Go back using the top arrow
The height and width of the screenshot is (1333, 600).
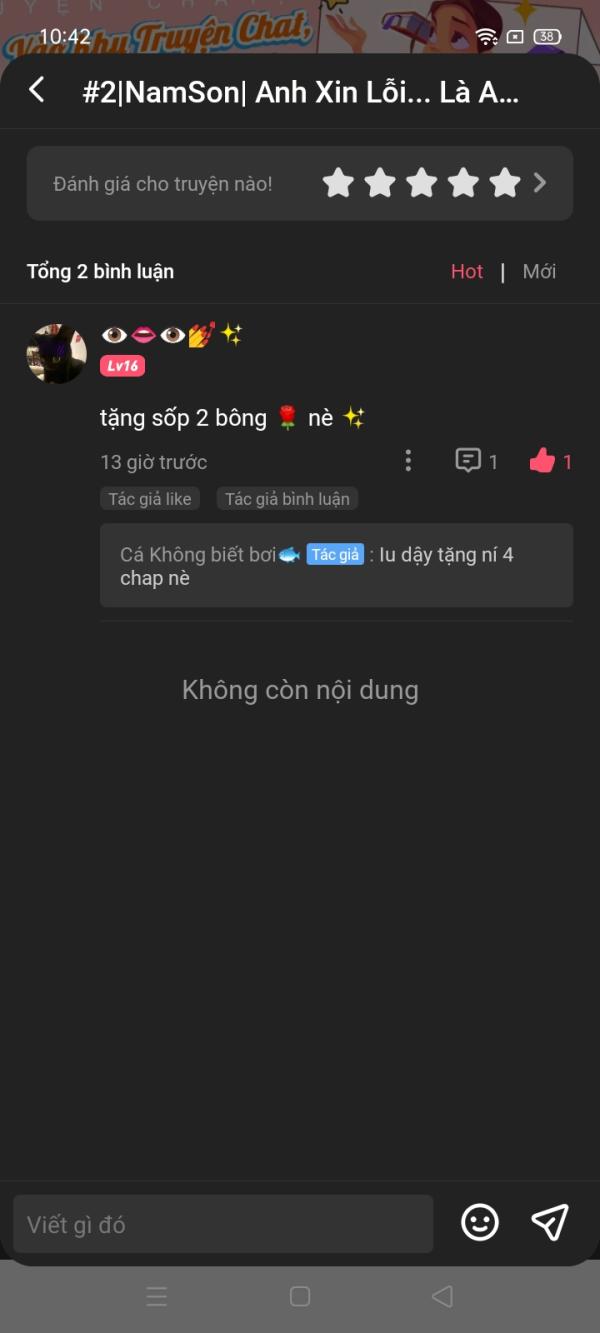coord(37,91)
